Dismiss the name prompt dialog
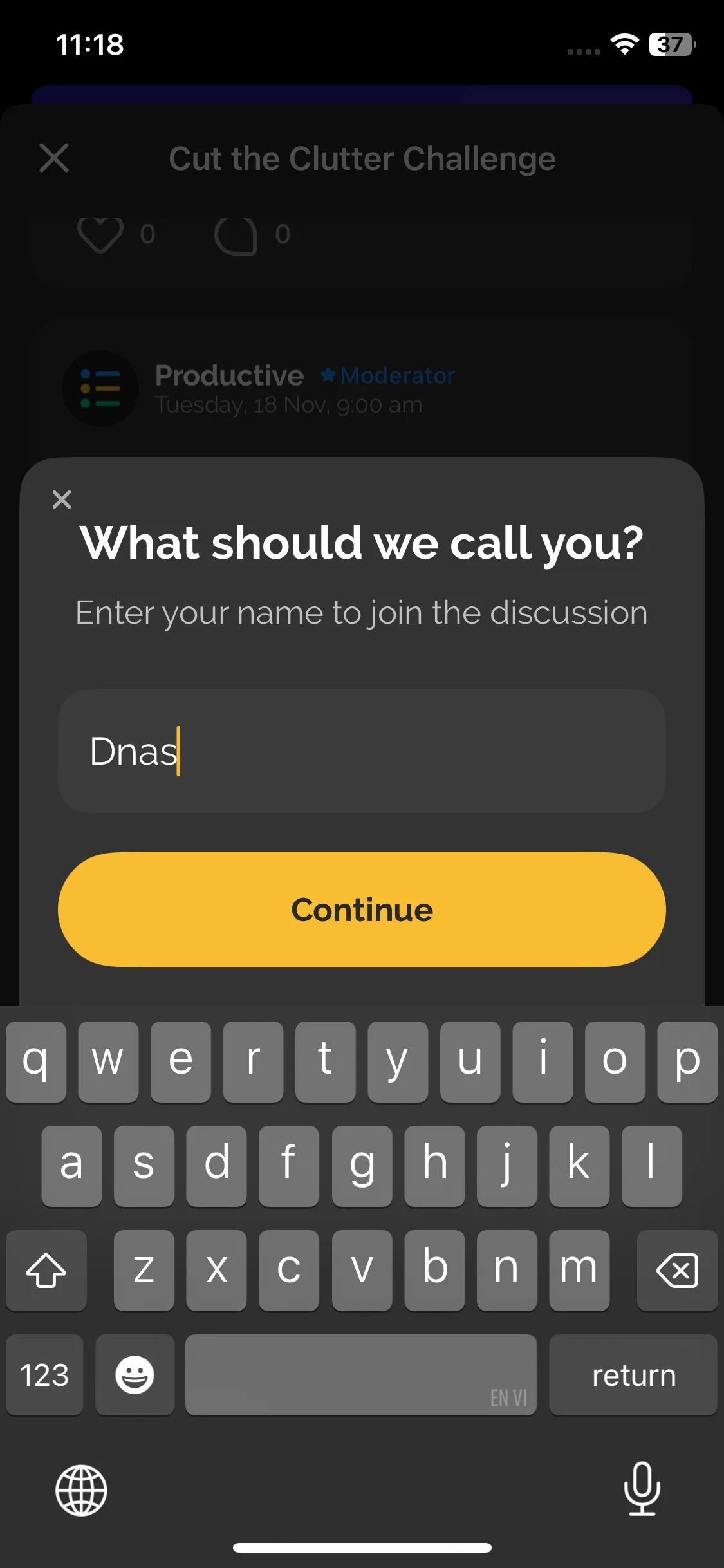Screen dimensions: 724x1568 tap(62, 499)
